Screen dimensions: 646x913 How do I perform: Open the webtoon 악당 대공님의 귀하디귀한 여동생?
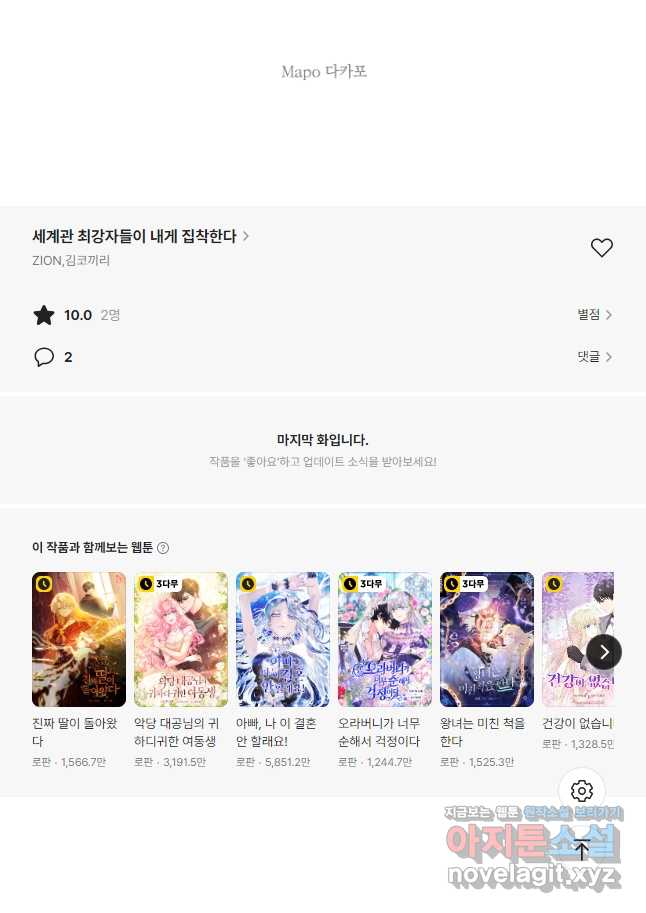(x=181, y=640)
